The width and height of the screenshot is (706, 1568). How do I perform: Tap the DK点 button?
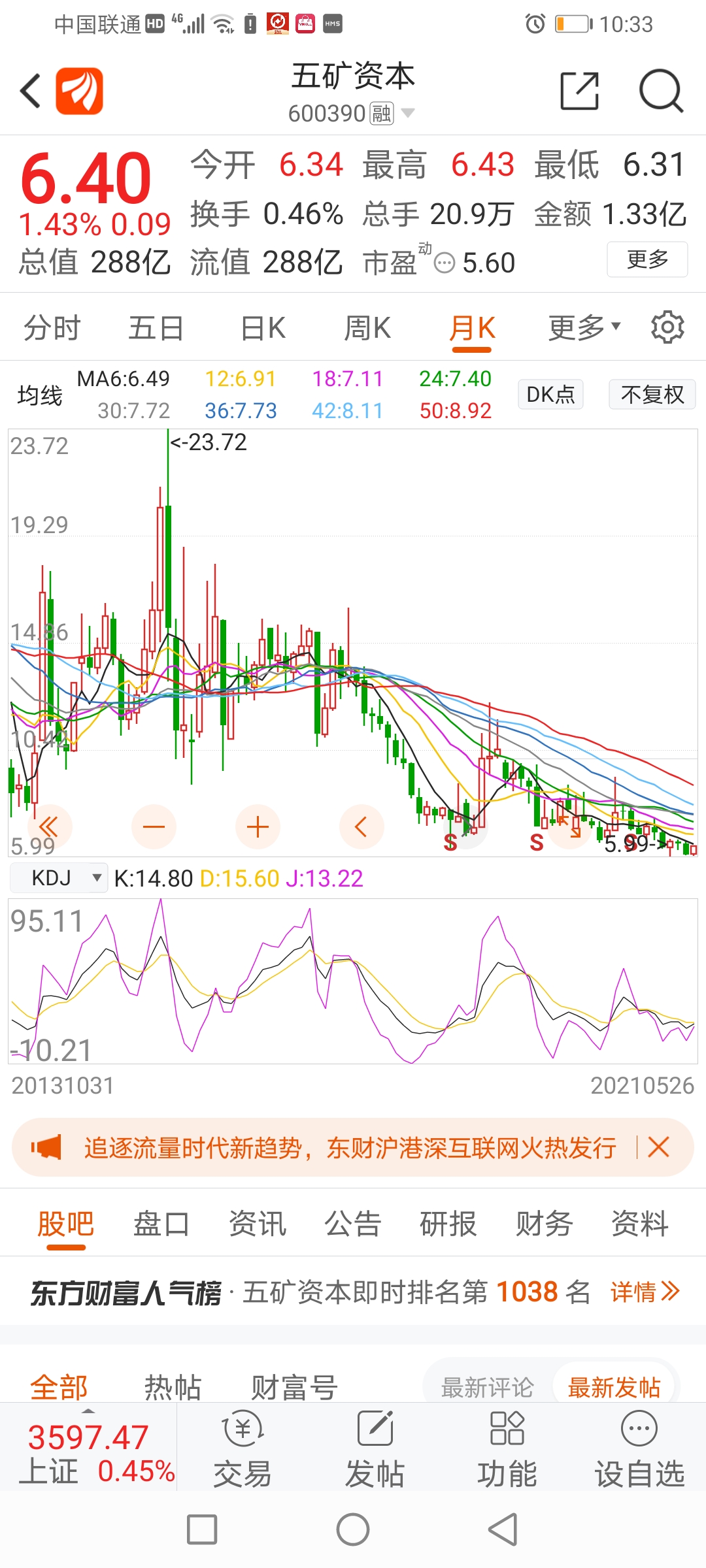tap(550, 395)
